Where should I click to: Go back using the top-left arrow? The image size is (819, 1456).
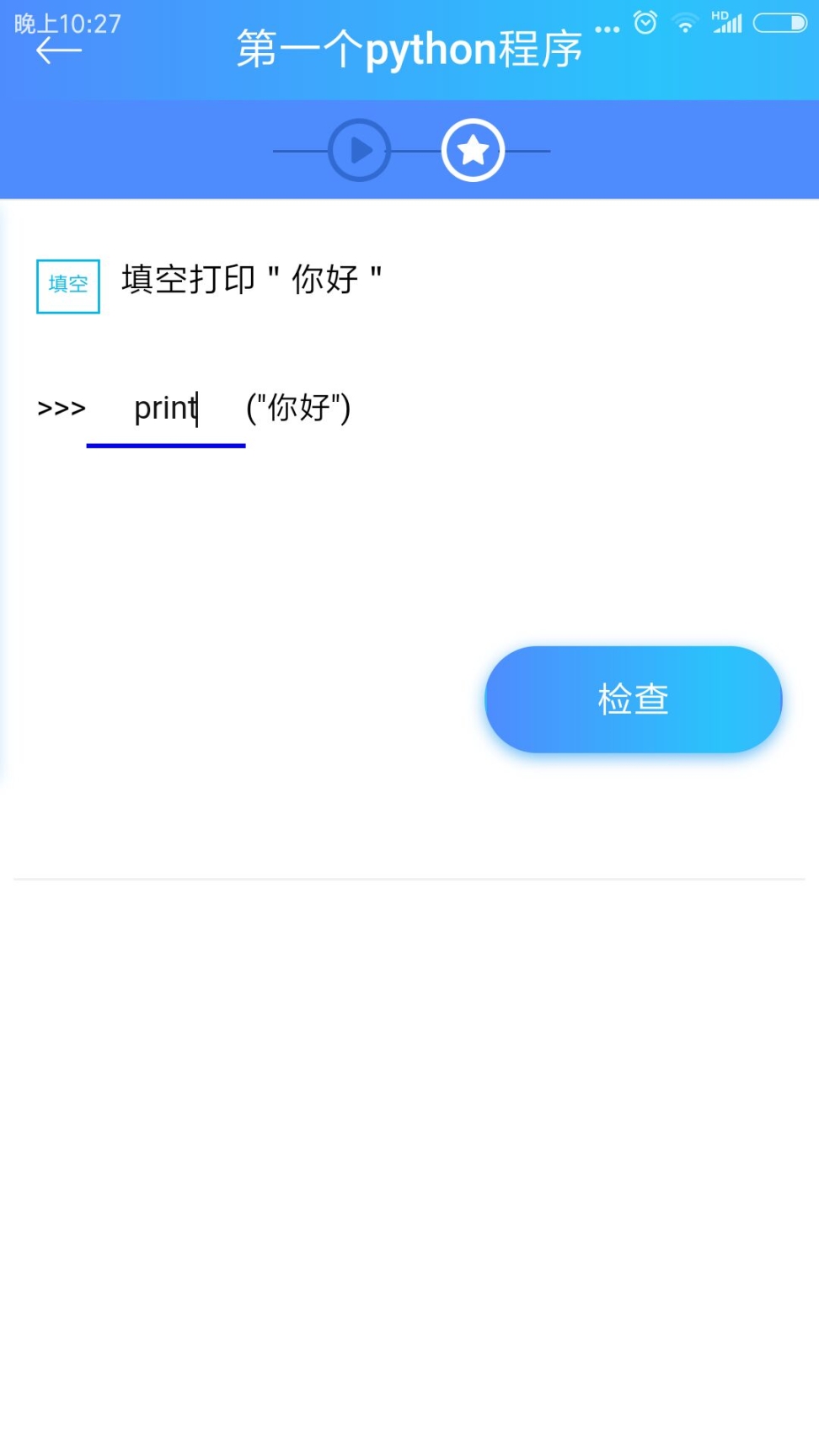(59, 52)
